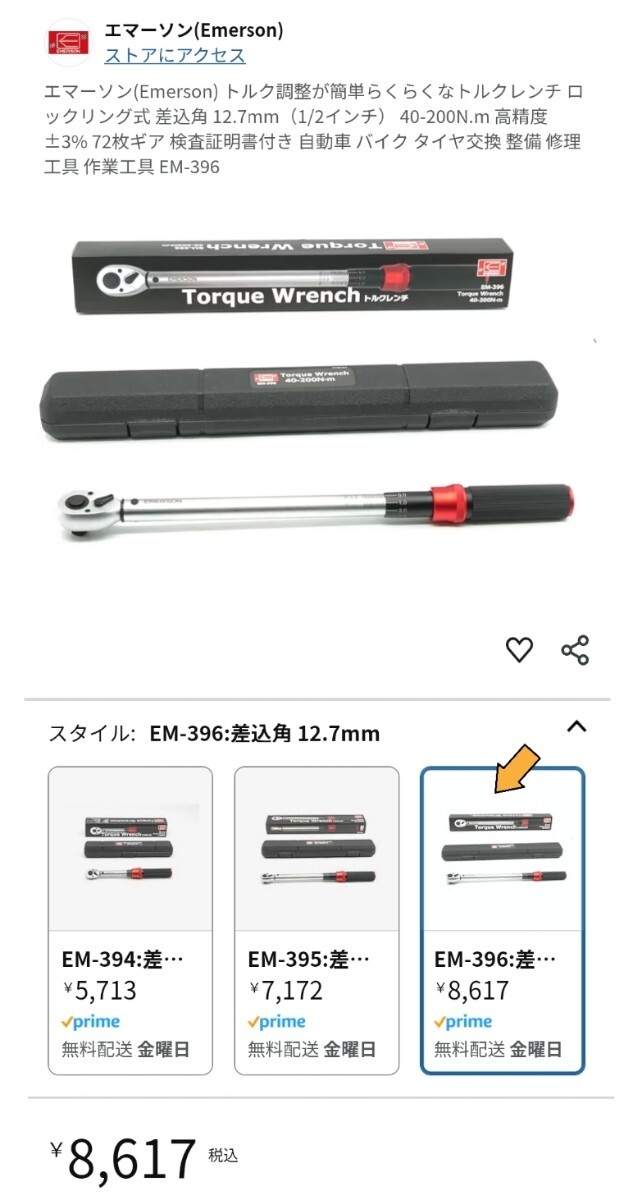
Task: Collapse the スタイル options section
Action: pyautogui.click(x=576, y=727)
